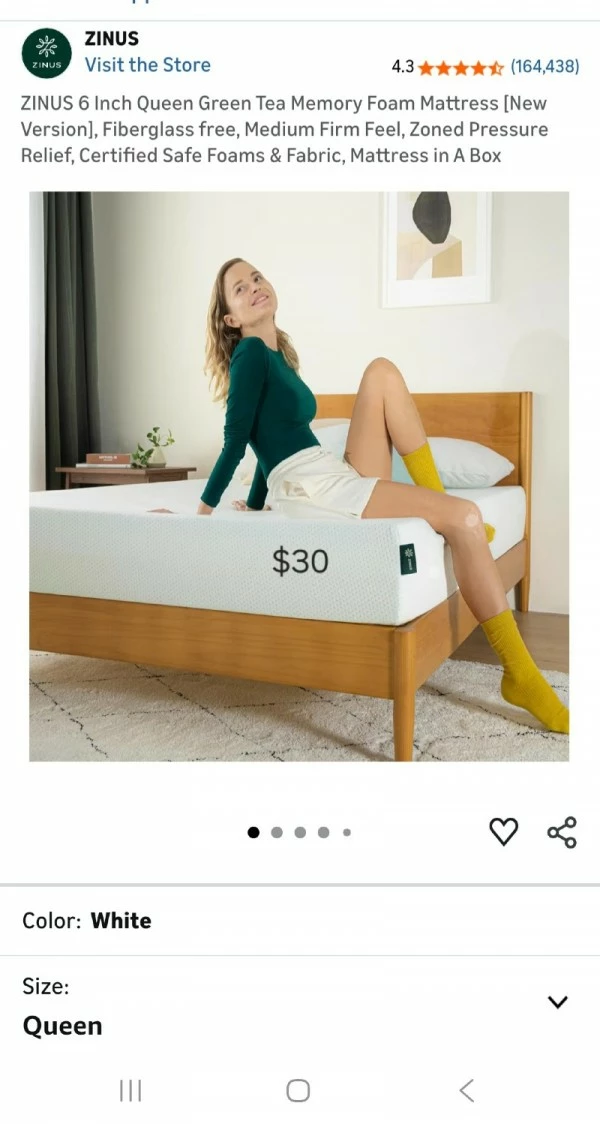Visit the ZINUS store
Image resolution: width=600 pixels, height=1124 pixels.
click(147, 65)
